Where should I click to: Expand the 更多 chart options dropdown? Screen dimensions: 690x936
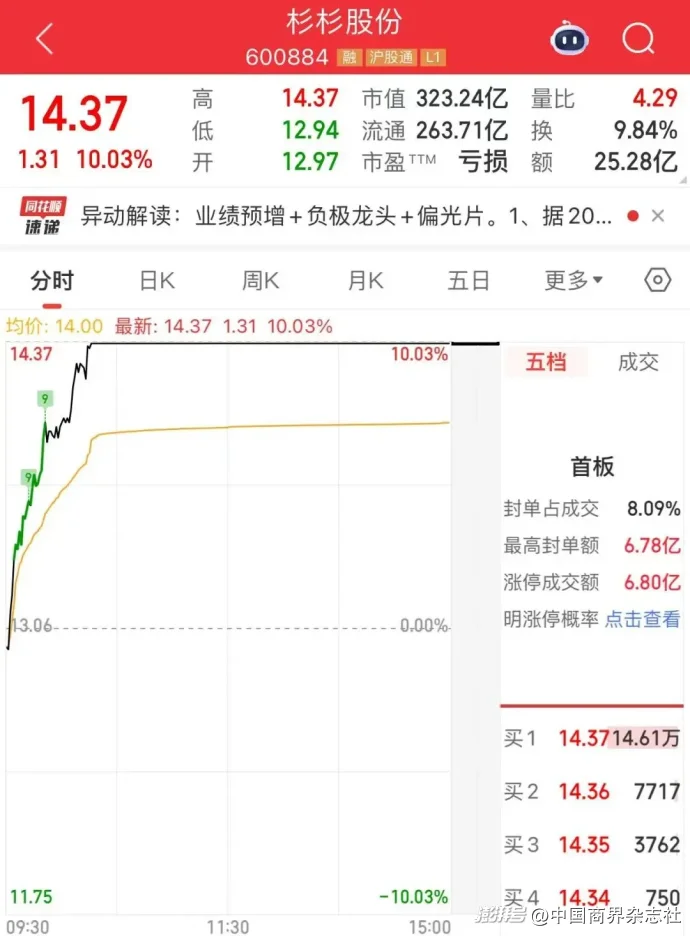coord(573,281)
